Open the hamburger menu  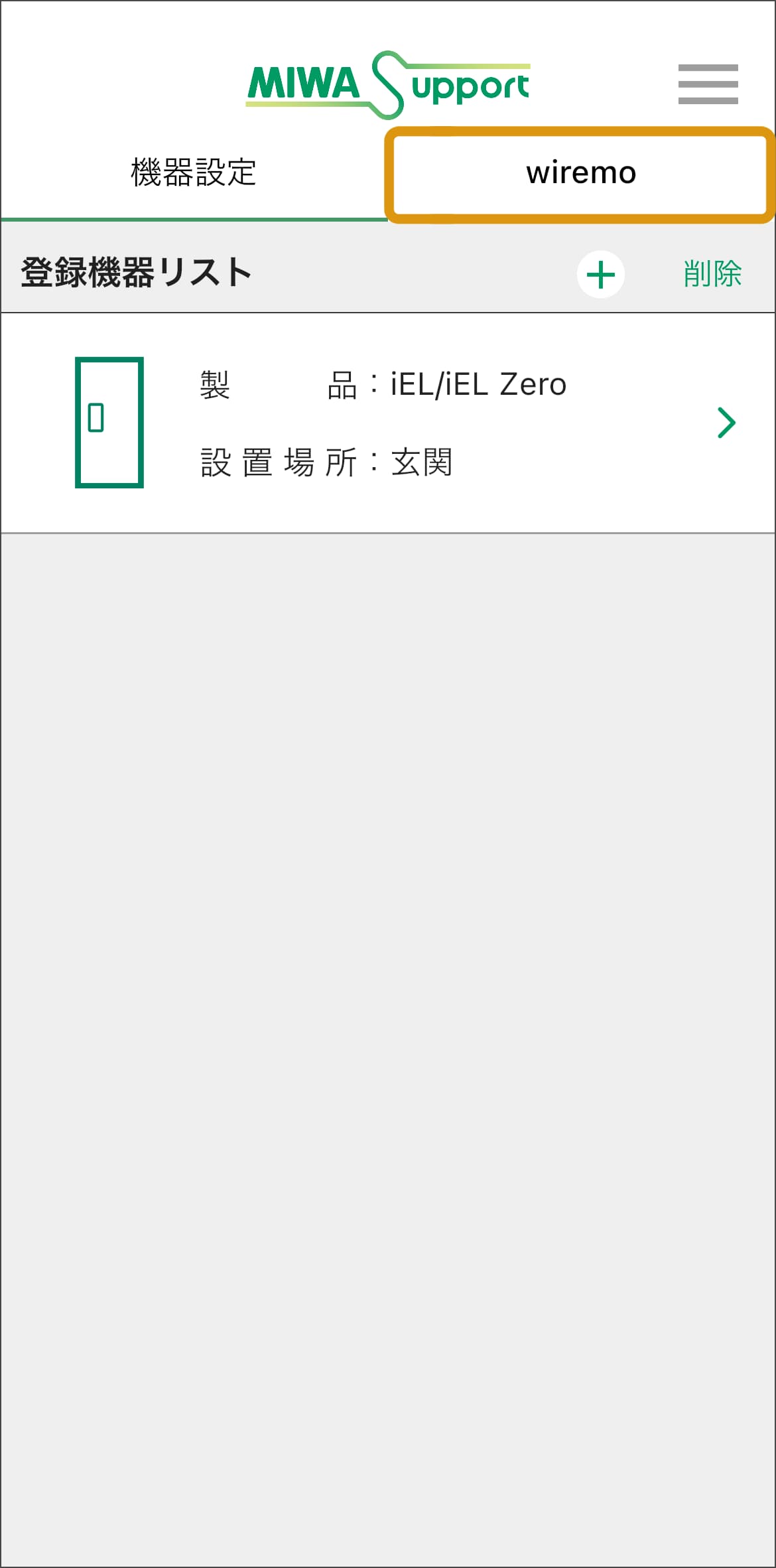coord(708,84)
